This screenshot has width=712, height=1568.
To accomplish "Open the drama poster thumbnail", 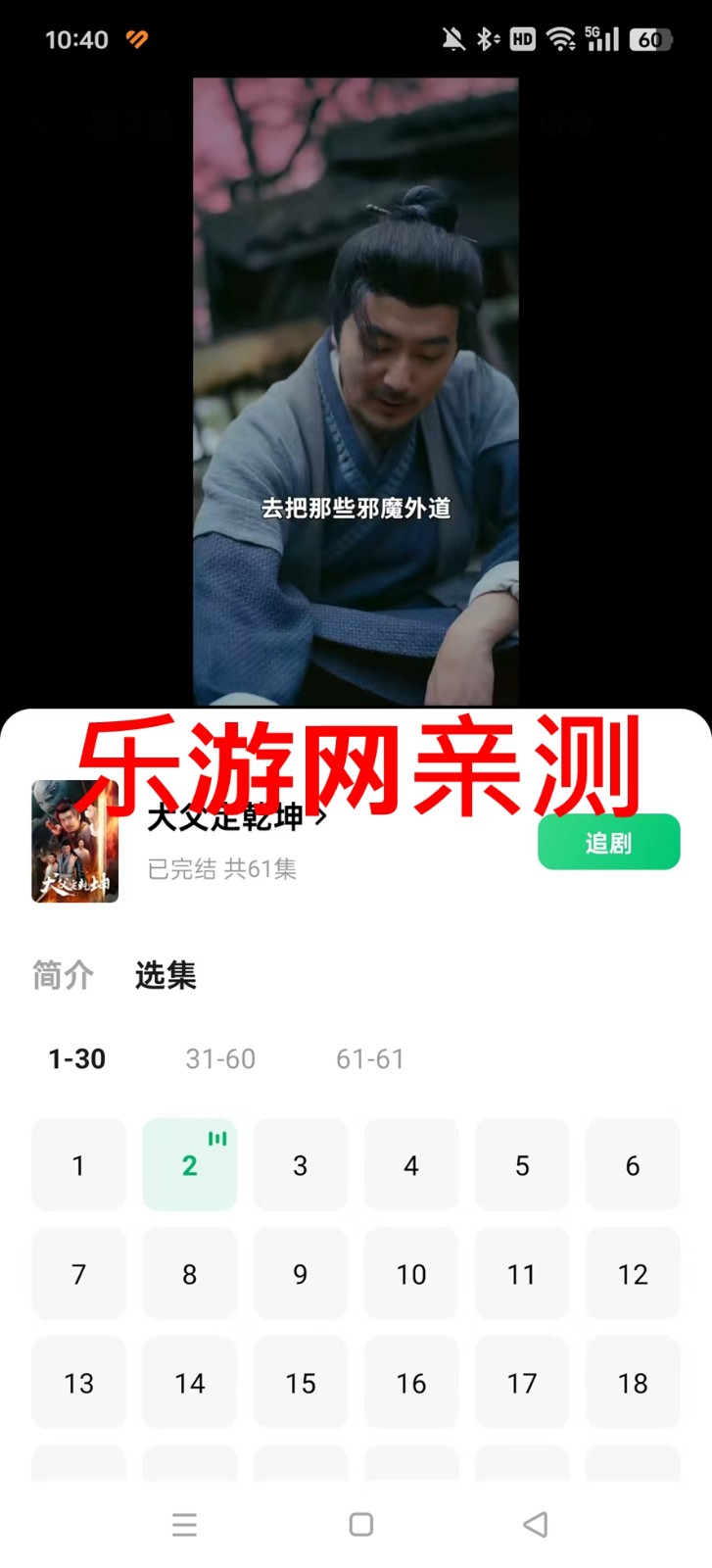I will coord(75,842).
